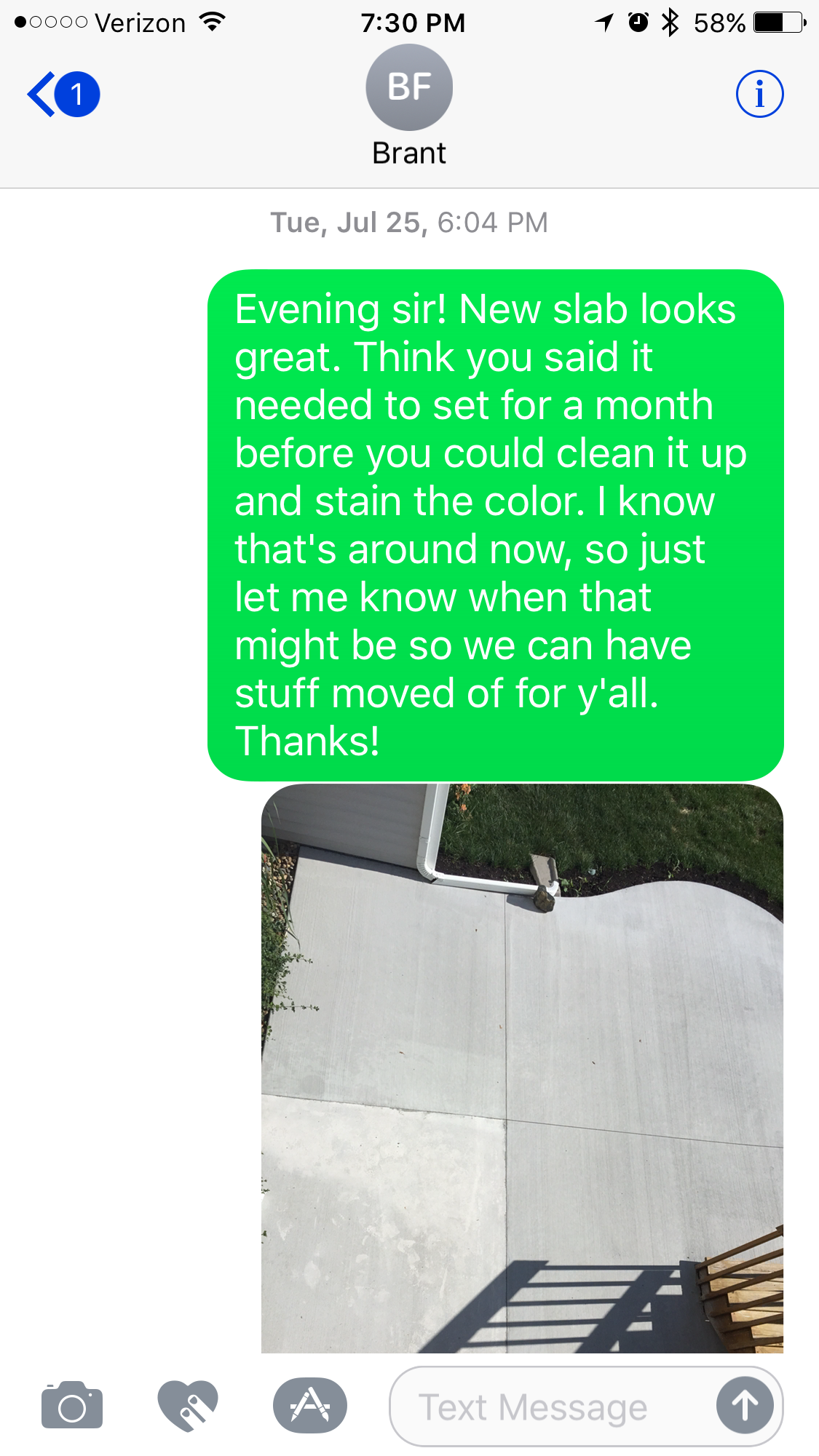Screen dimensions: 819x1456
Task: Open the camera to attach a photo
Action: (x=71, y=1406)
